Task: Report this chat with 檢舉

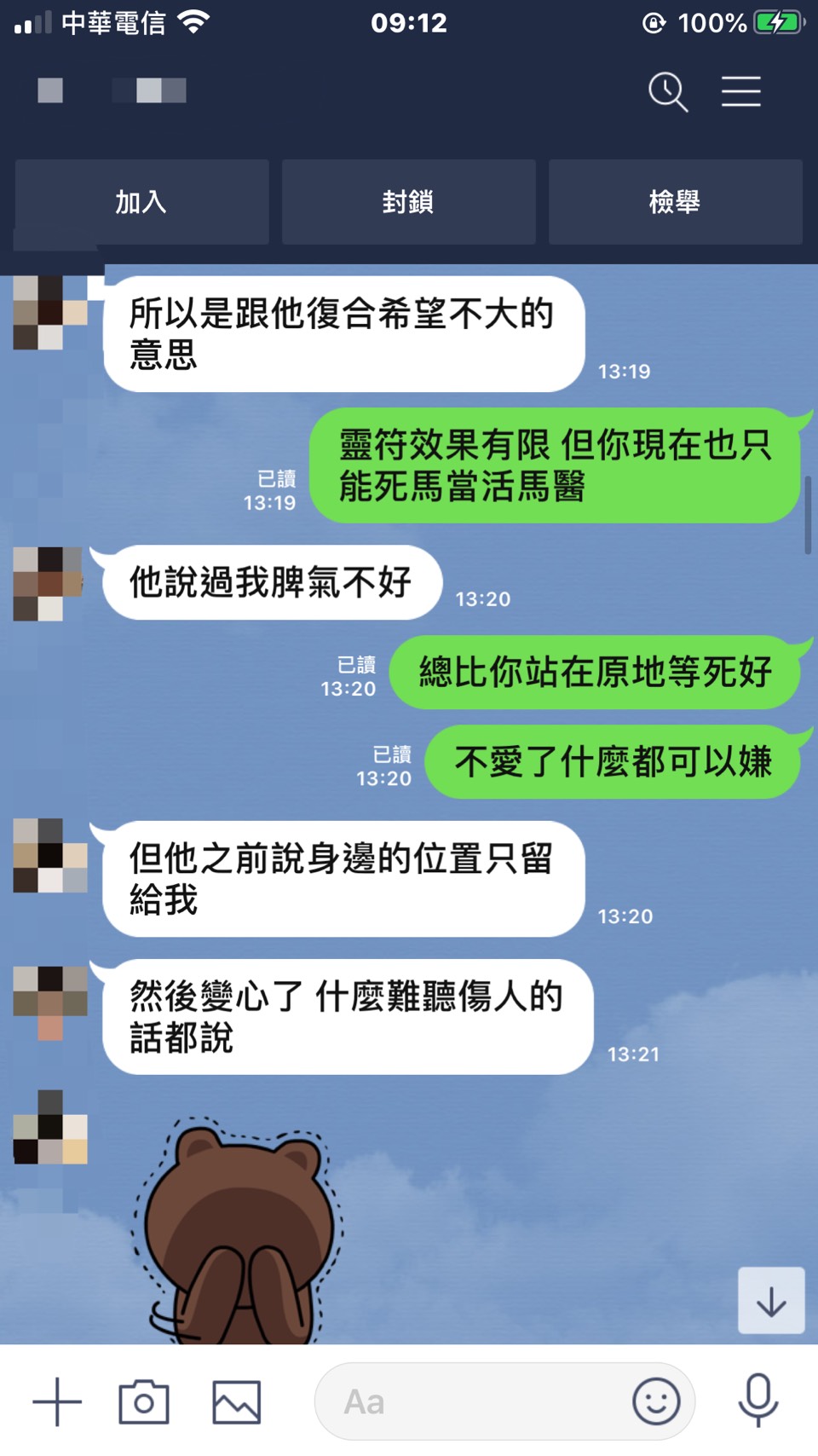Action: (x=675, y=202)
